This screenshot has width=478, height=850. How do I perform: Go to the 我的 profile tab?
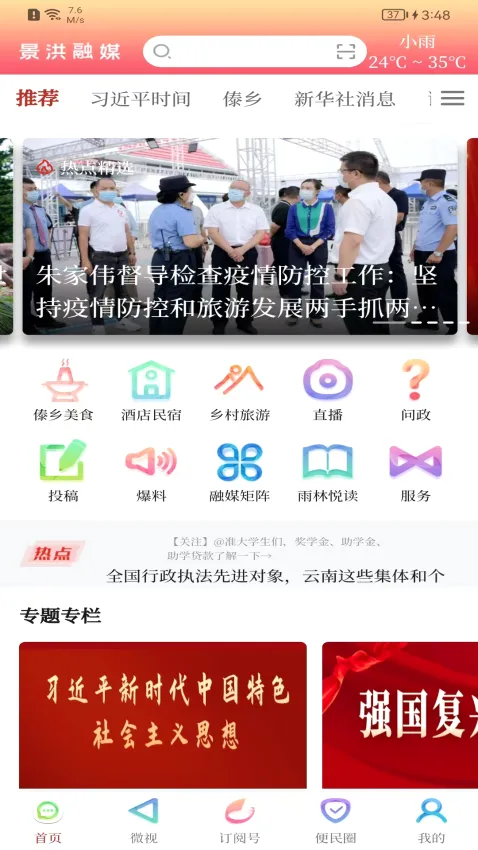[431, 821]
